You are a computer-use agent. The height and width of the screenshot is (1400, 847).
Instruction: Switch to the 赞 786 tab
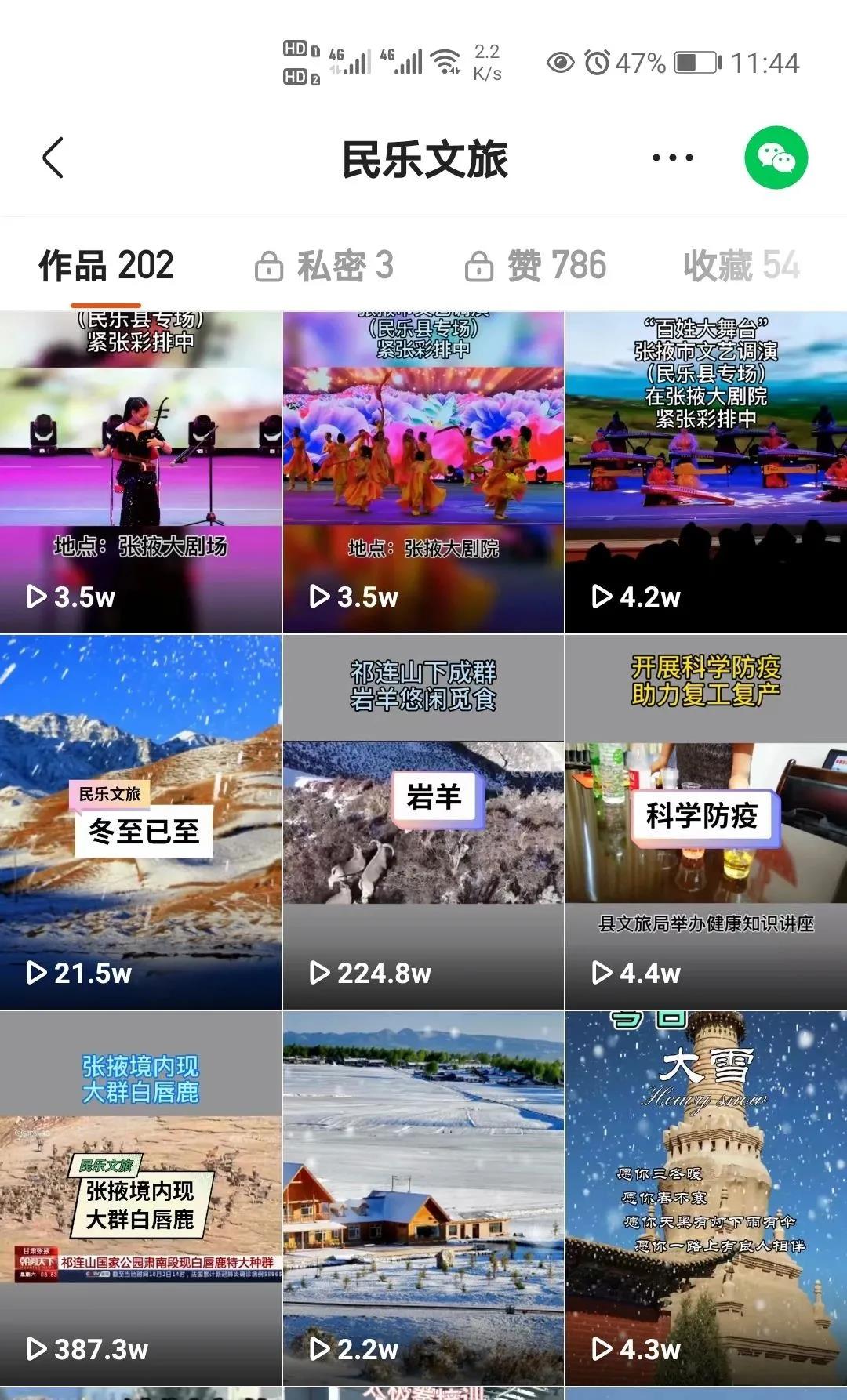coord(536,266)
